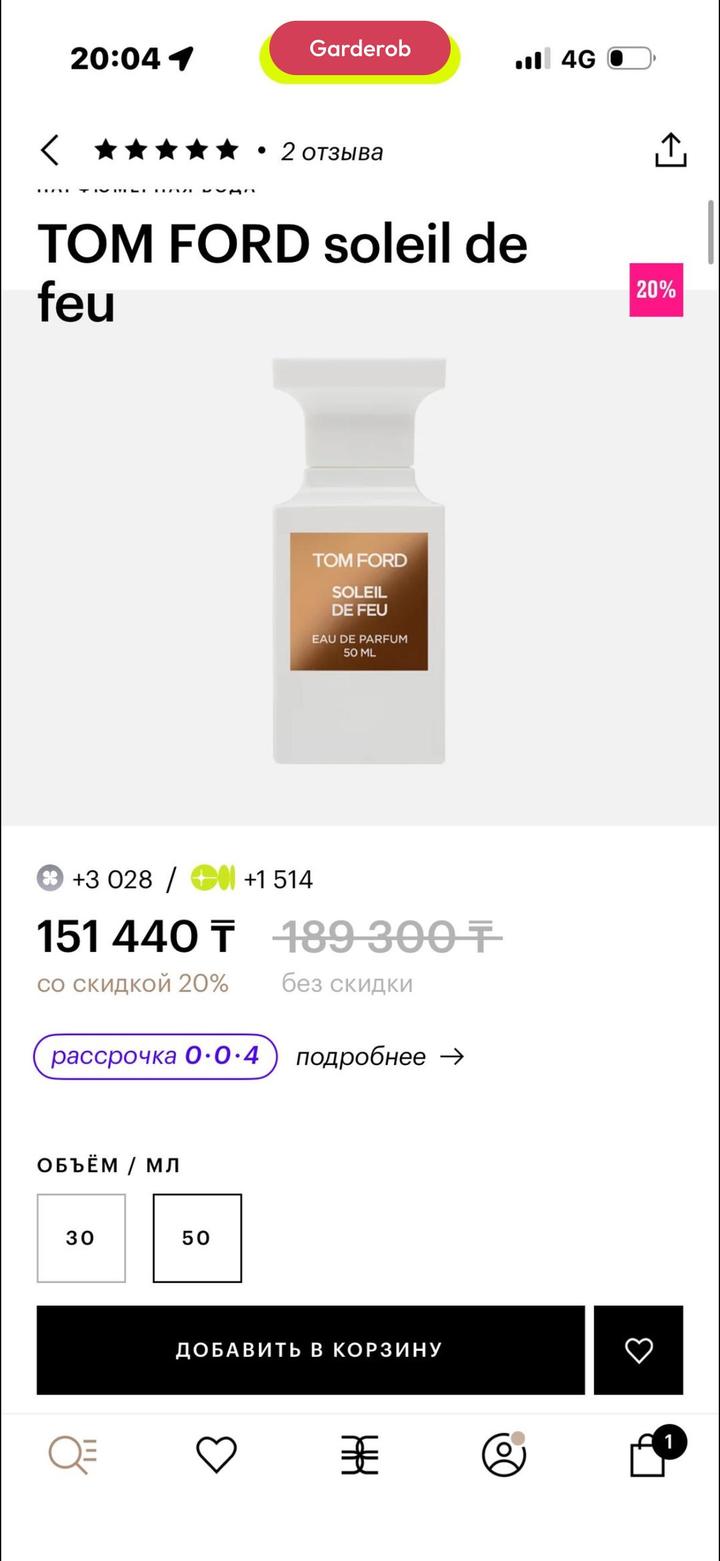This screenshot has height=1561, width=720.
Task: Open подробнее installment details
Action: pos(380,1057)
